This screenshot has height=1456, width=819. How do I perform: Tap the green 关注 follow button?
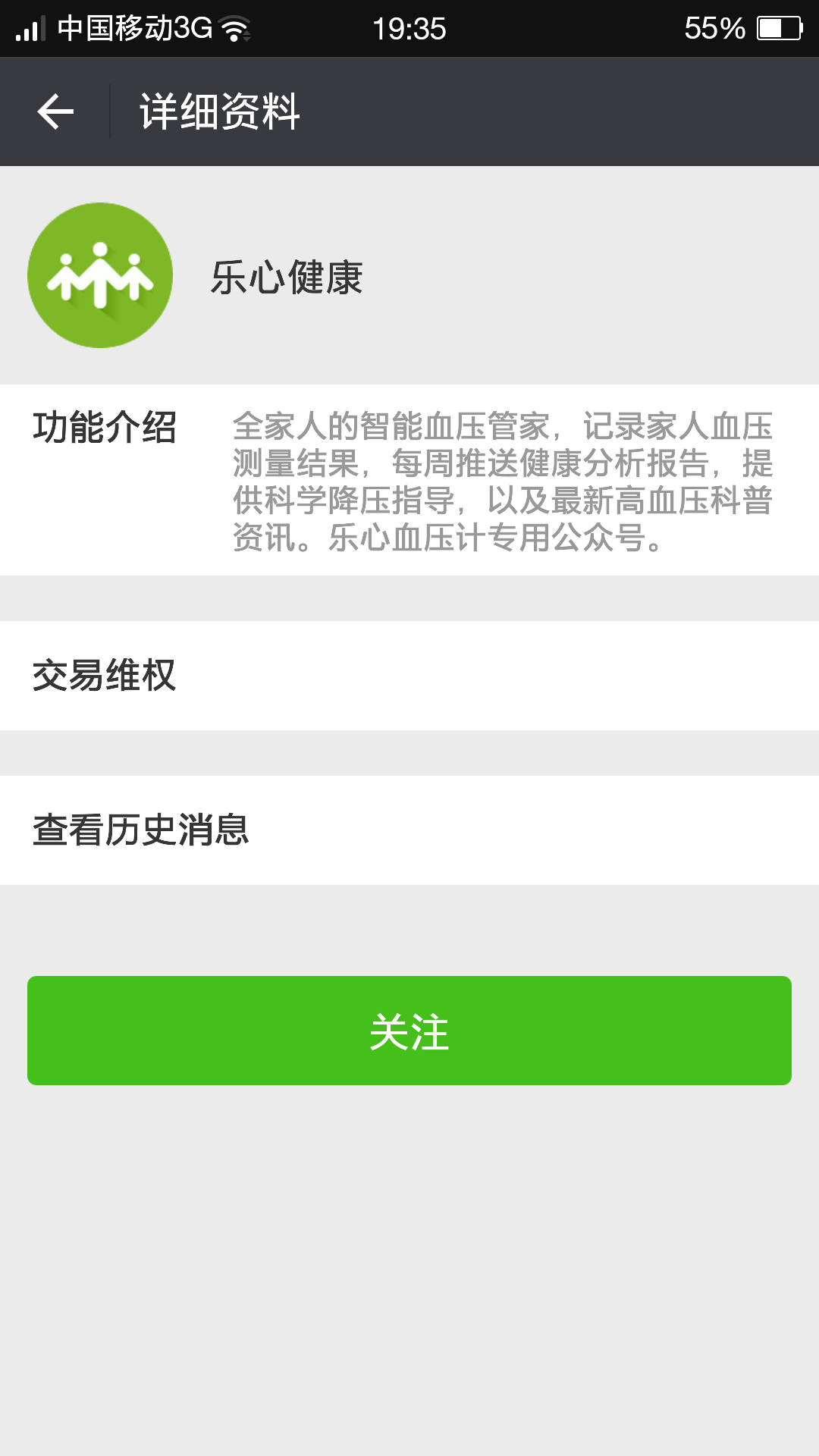pos(409,1031)
